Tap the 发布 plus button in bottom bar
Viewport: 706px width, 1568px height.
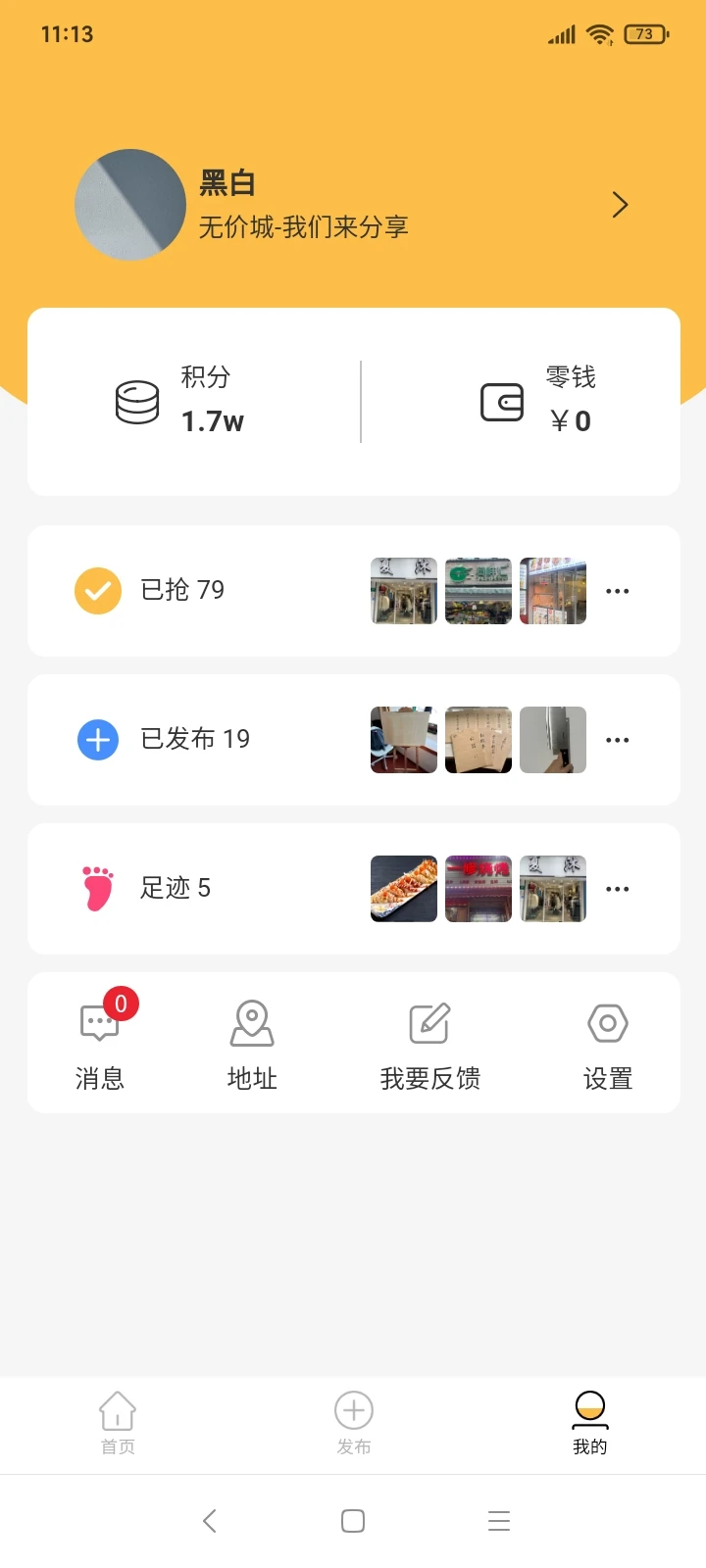tap(353, 1411)
